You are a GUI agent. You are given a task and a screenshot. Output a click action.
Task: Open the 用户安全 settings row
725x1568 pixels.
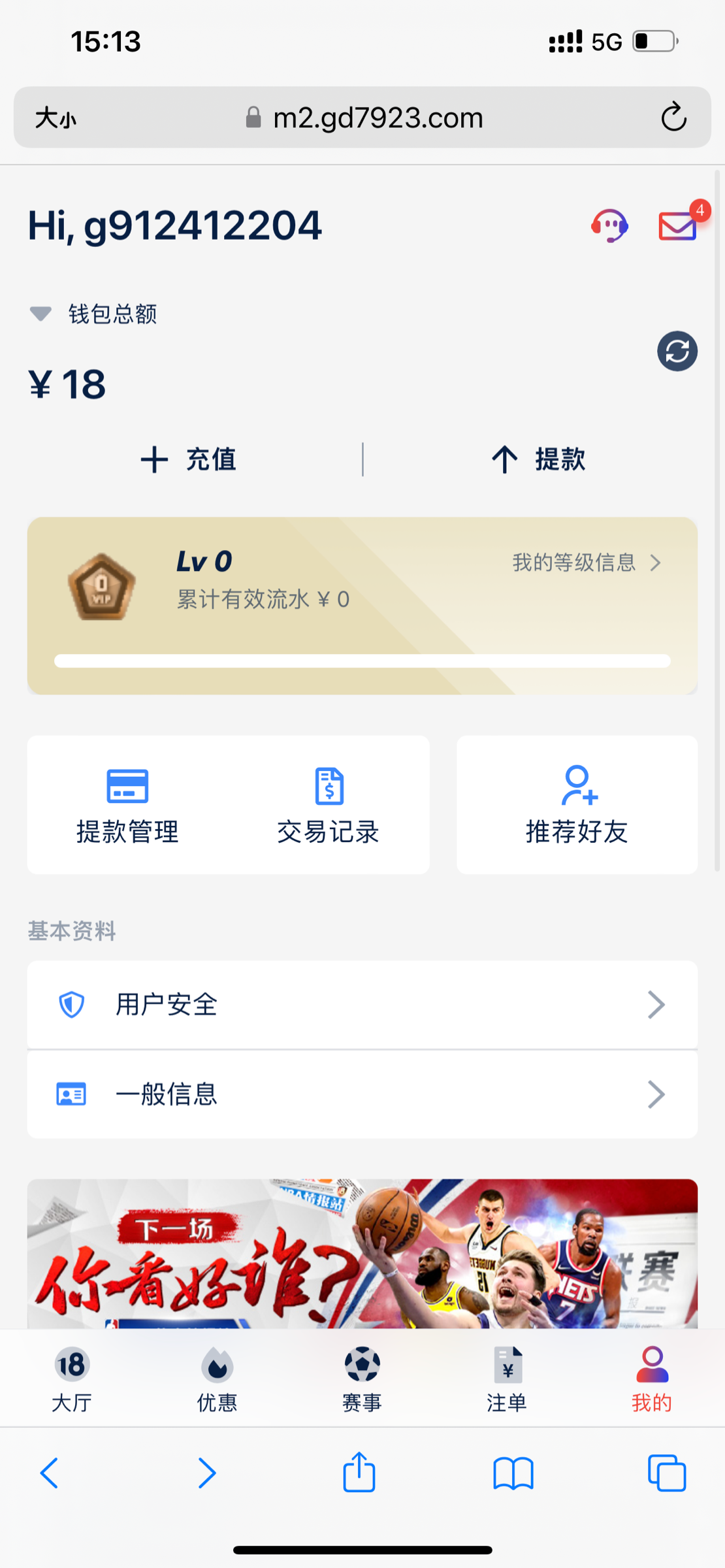tap(362, 1005)
